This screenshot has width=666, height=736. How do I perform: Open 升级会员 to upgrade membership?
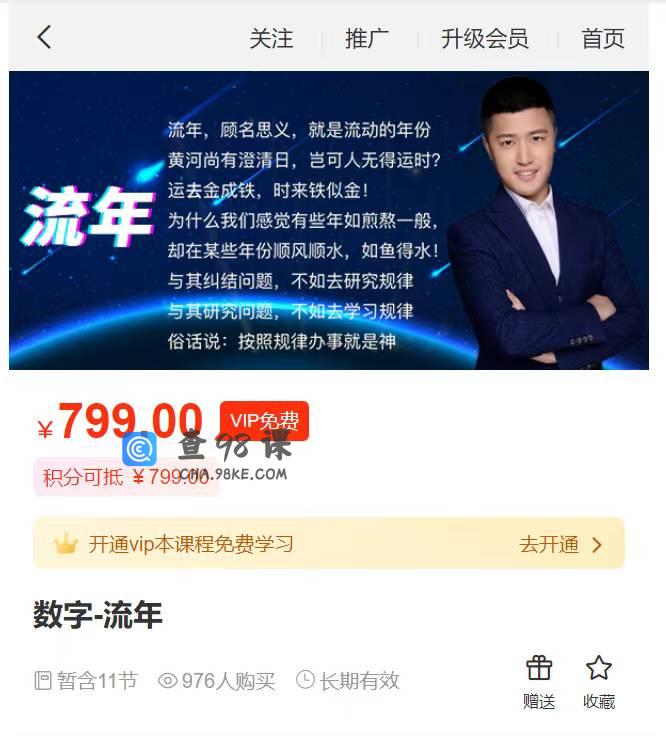(485, 39)
